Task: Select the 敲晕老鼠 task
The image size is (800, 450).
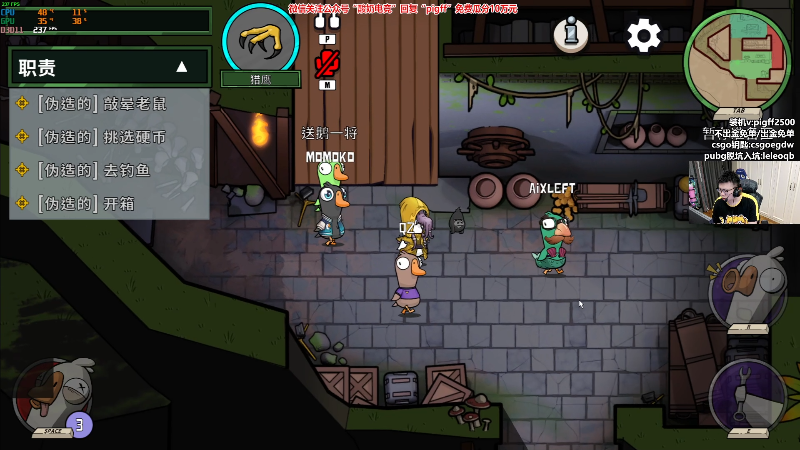Action: (100, 103)
